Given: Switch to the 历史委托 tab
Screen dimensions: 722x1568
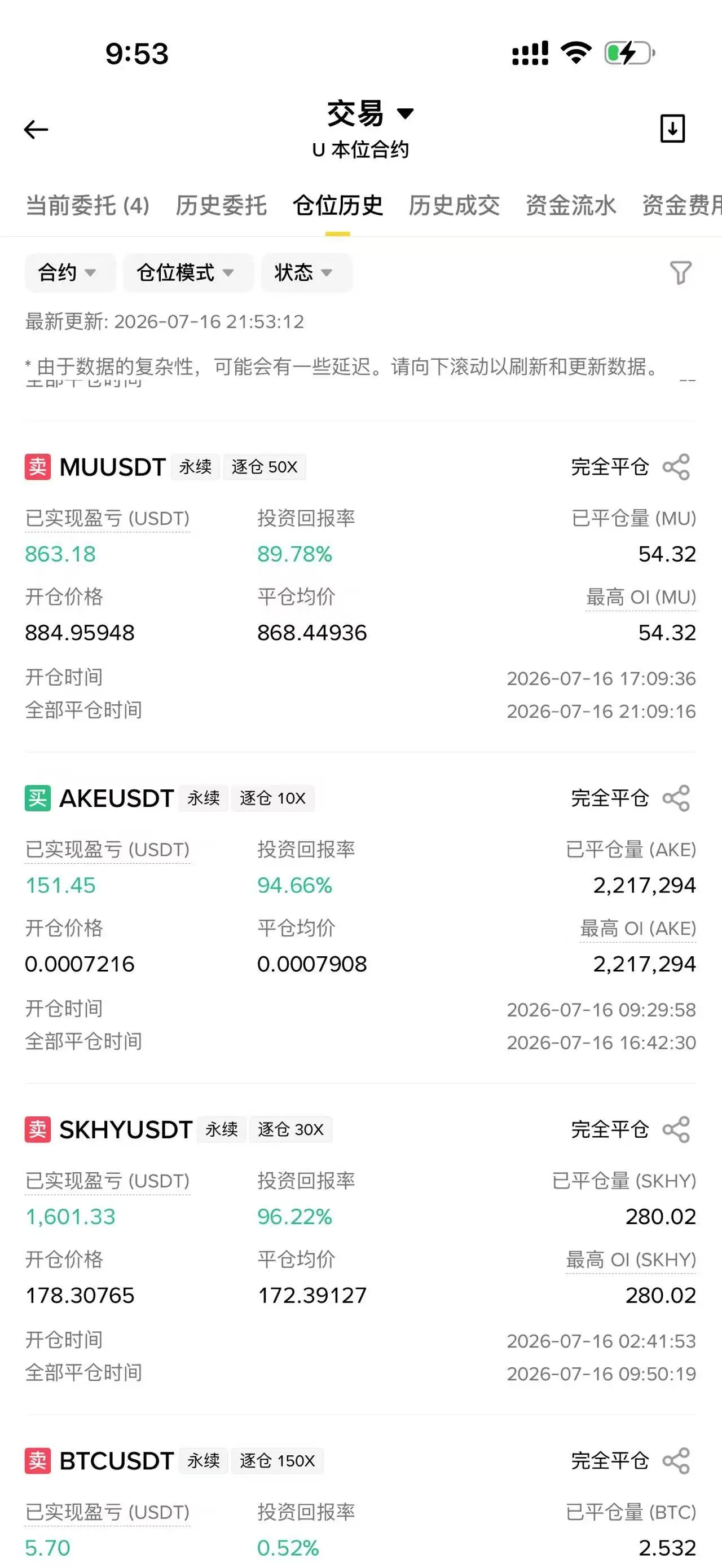Looking at the screenshot, I should (221, 205).
